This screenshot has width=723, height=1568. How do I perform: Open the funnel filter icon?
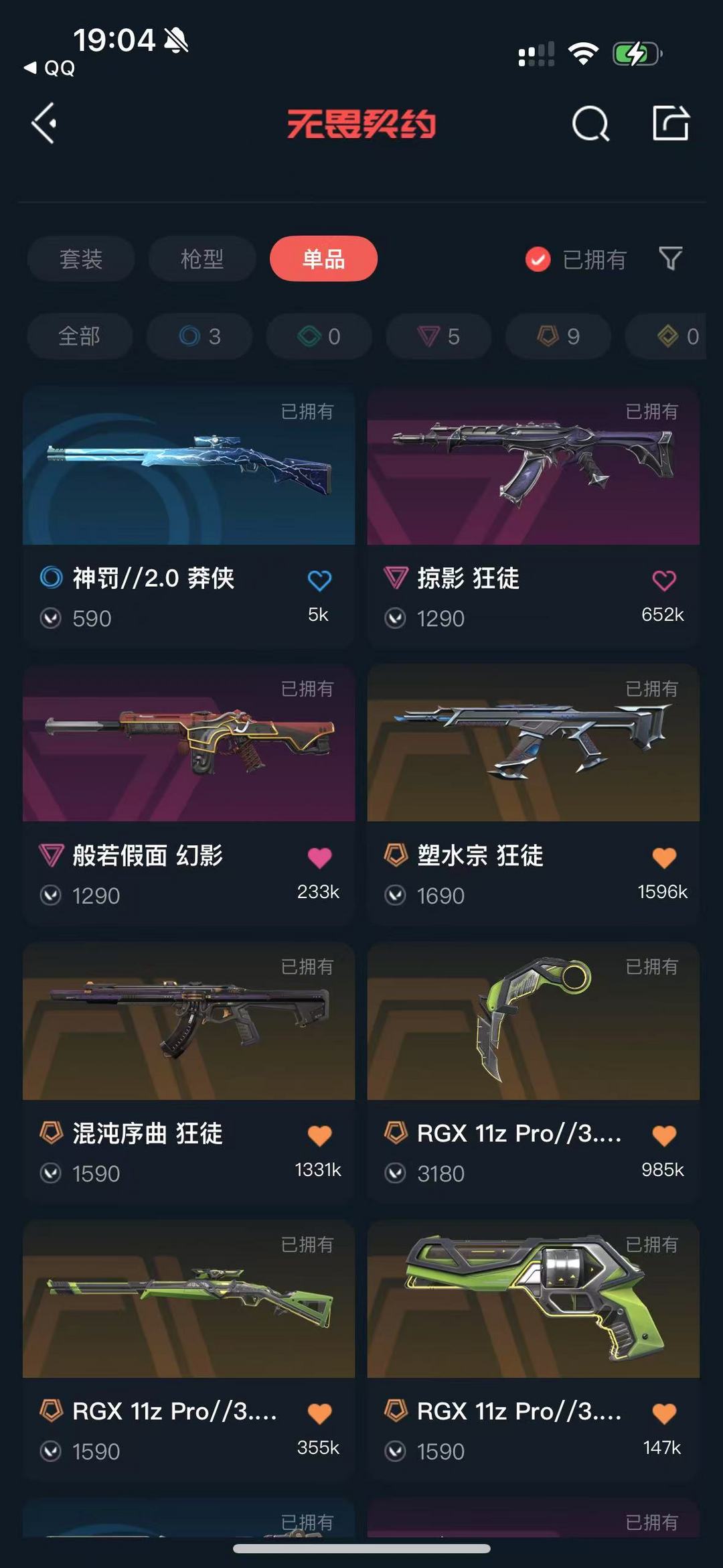(x=670, y=259)
